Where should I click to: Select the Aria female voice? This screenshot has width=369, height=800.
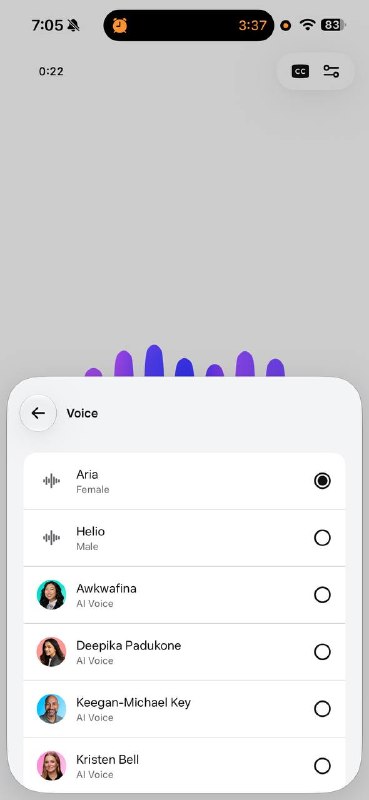click(184, 481)
